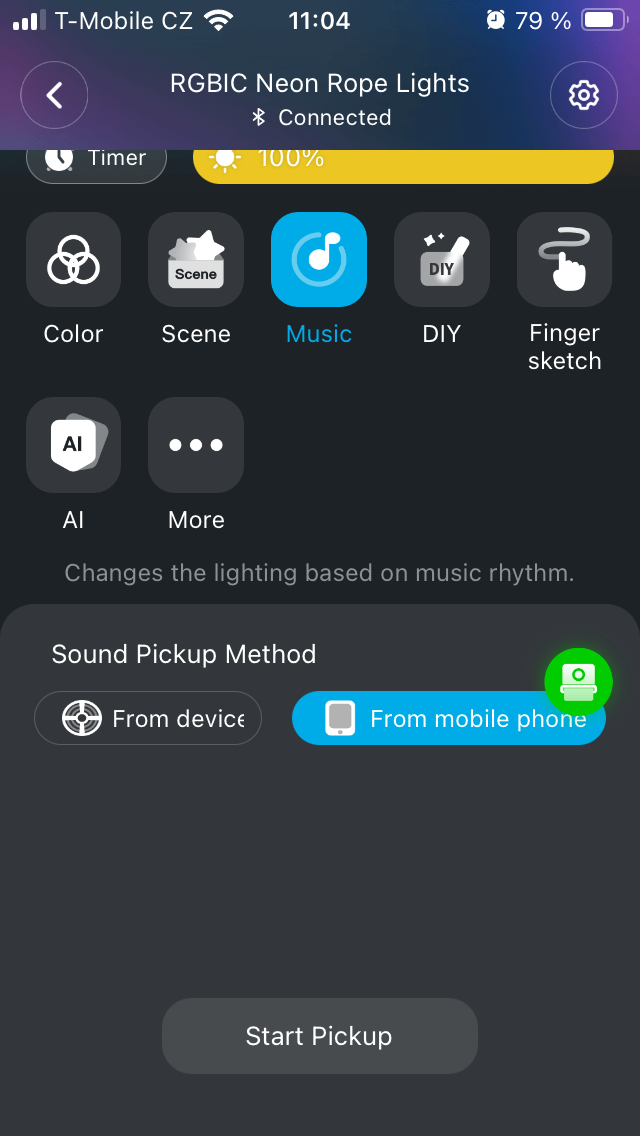Screen dimensions: 640x1136
Task: Tap the Start Pickup button
Action: (x=319, y=1036)
